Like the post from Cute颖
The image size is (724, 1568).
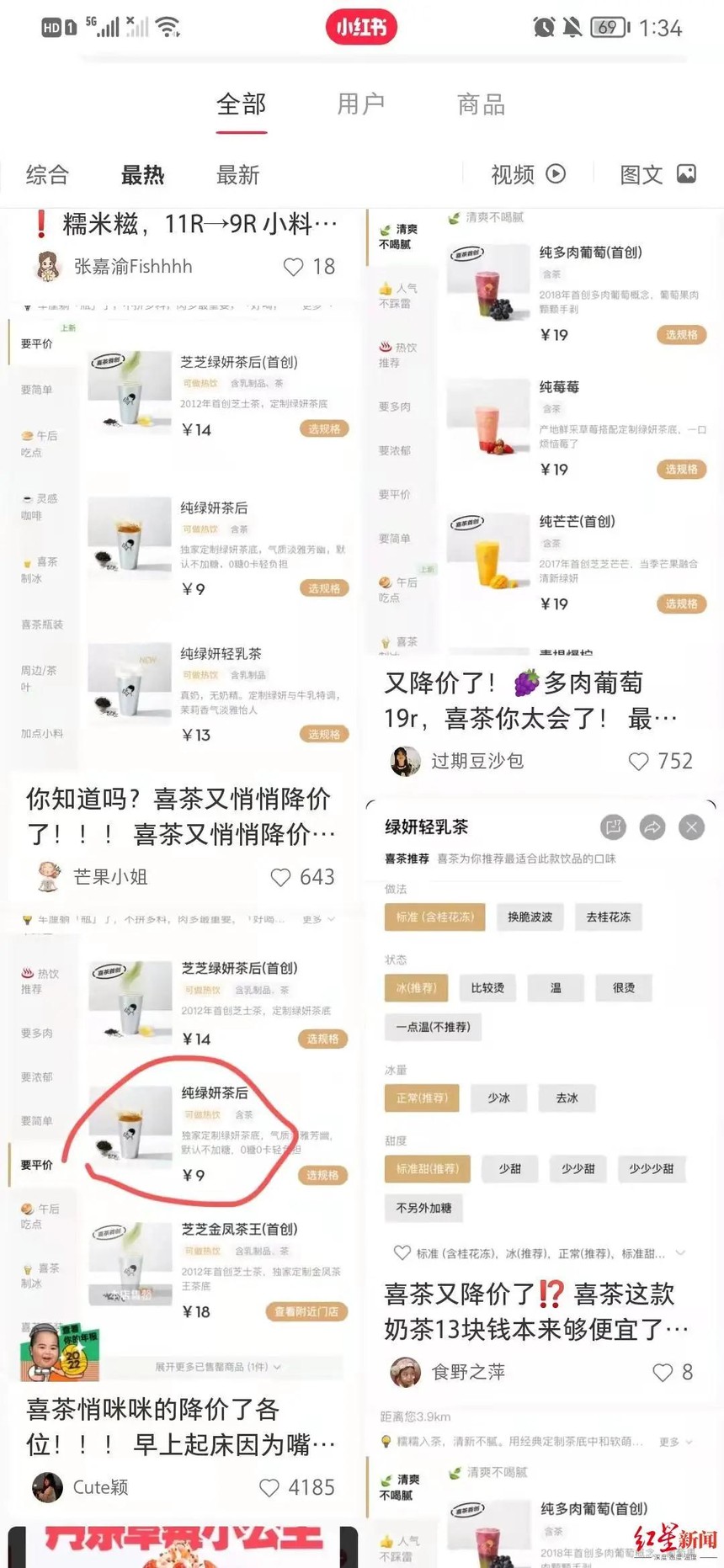269,1487
